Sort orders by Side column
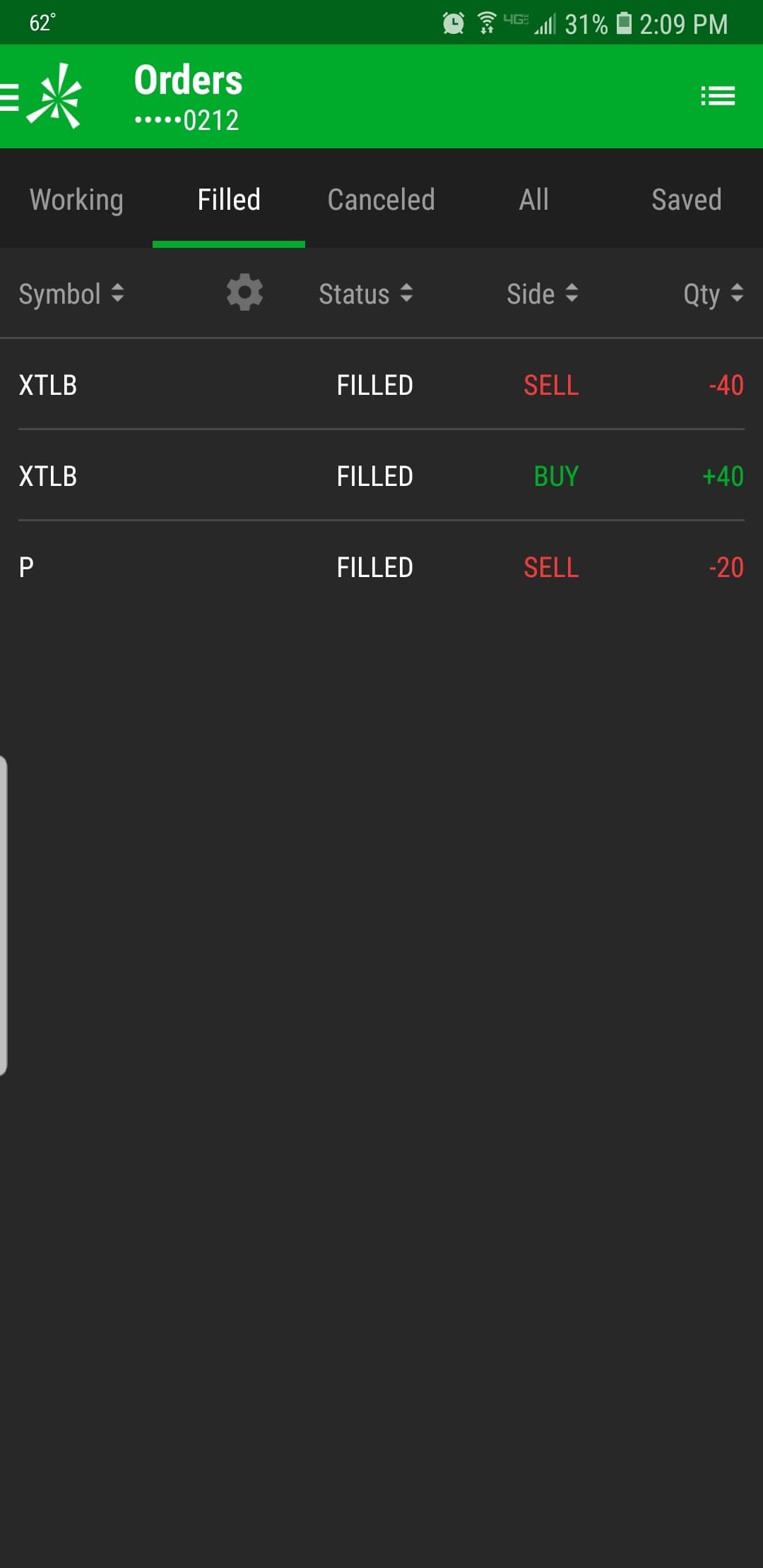 tap(542, 294)
